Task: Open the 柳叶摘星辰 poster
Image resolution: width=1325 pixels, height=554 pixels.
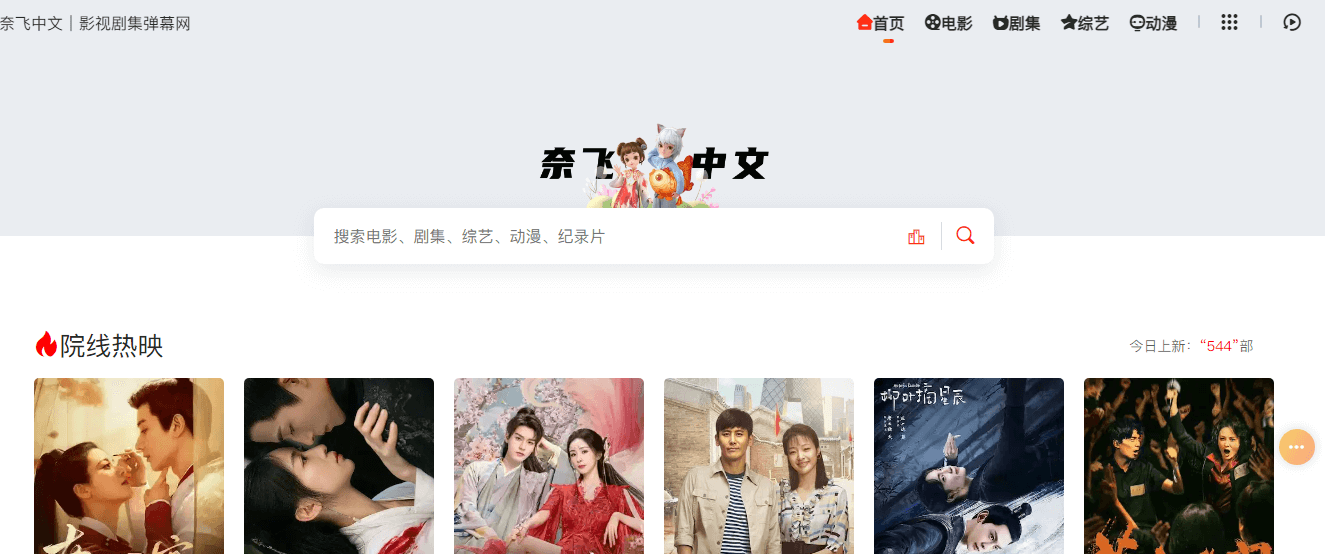Action: point(968,466)
